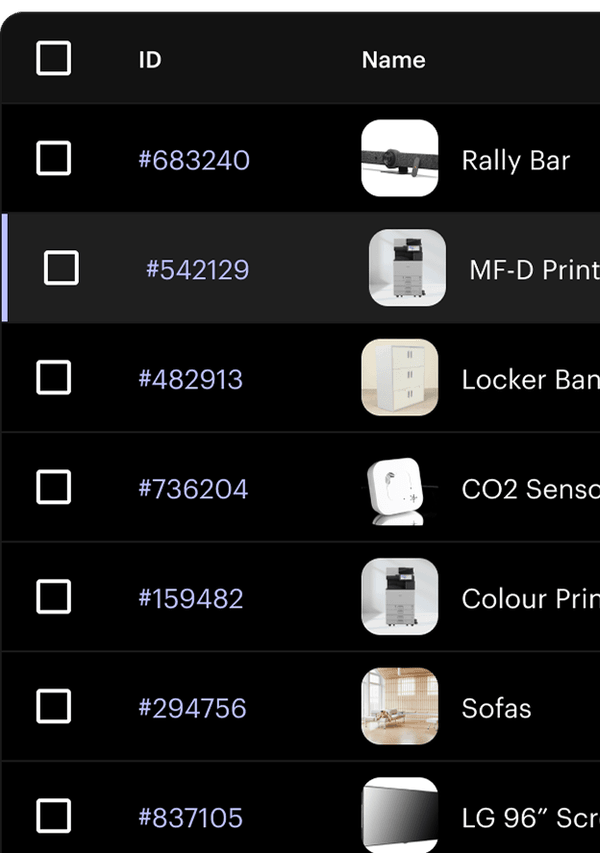This screenshot has height=853, width=600.
Task: Open asset ID #683240
Action: [x=194, y=160]
